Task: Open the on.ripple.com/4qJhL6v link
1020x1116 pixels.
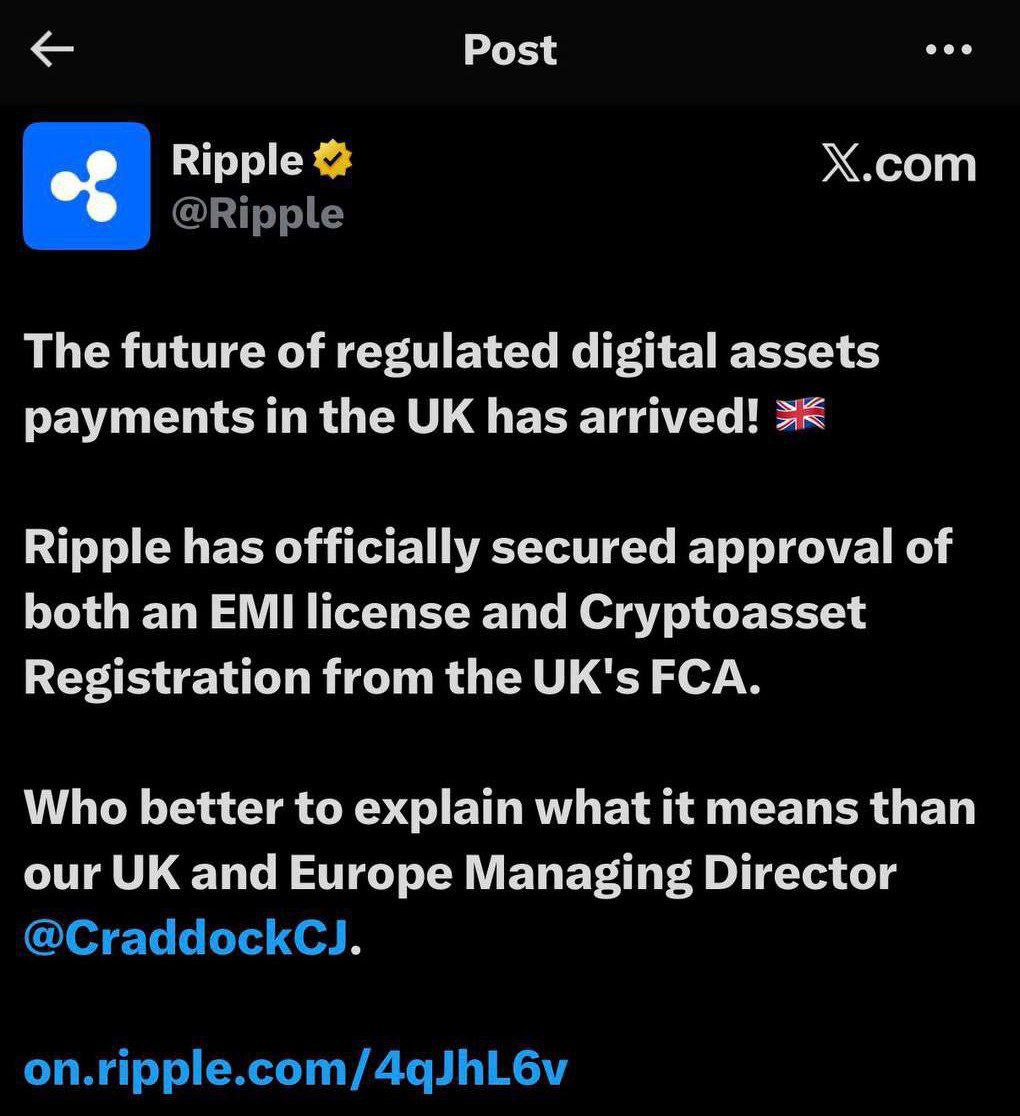Action: [x=295, y=1068]
